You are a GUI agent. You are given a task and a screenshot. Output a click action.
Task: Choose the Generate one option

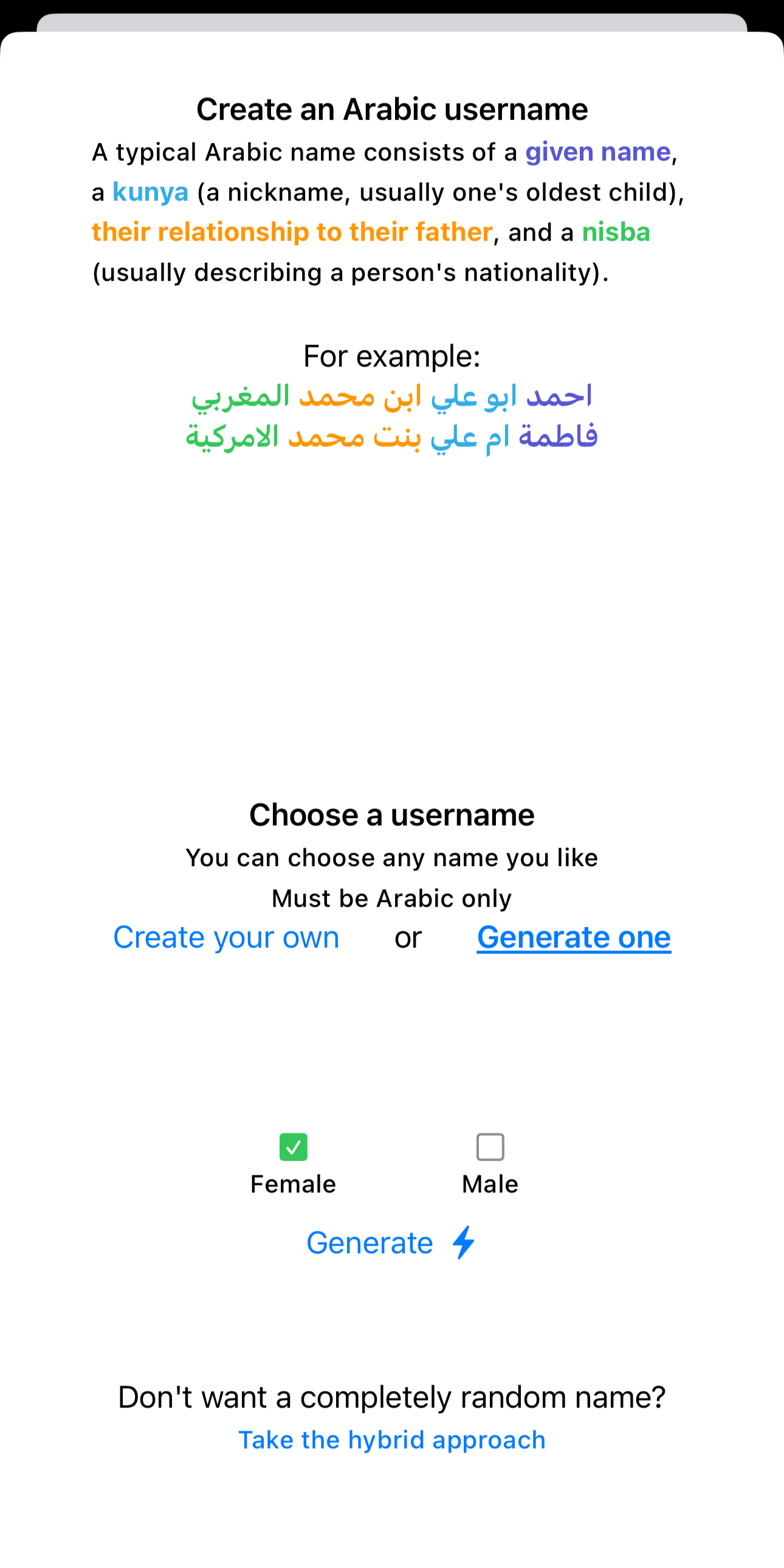click(573, 937)
